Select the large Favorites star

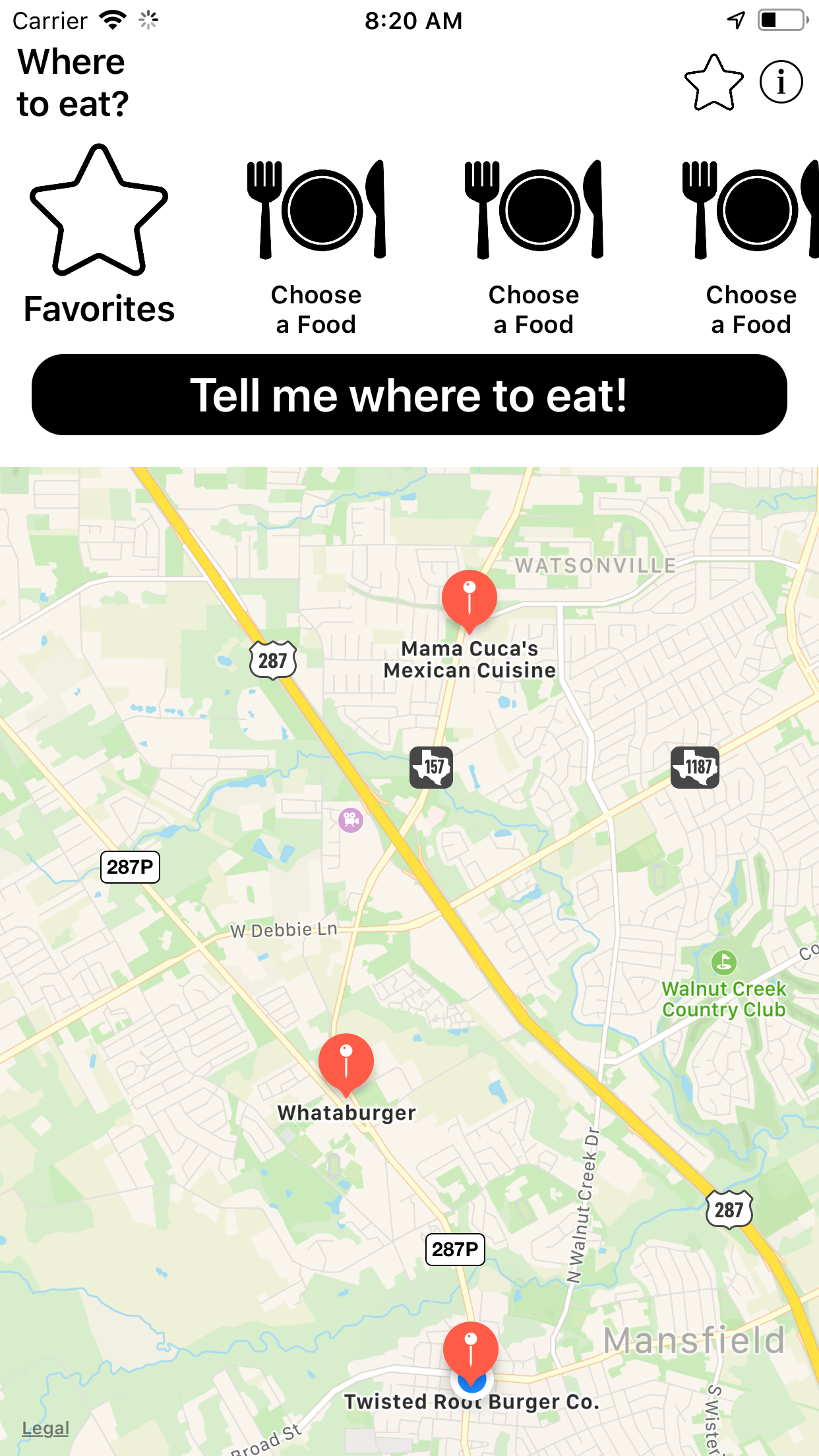click(x=99, y=218)
